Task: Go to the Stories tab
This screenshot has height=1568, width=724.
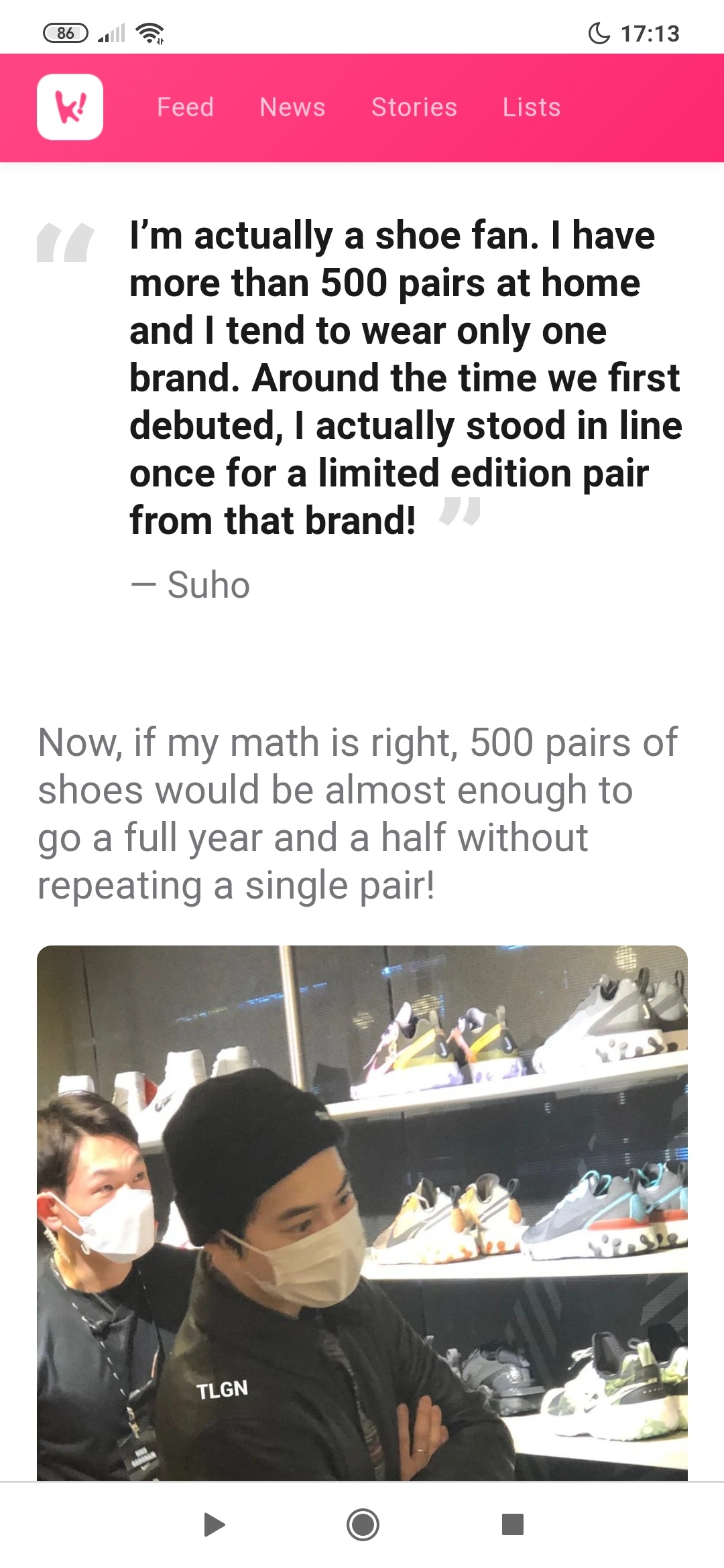Action: point(414,107)
